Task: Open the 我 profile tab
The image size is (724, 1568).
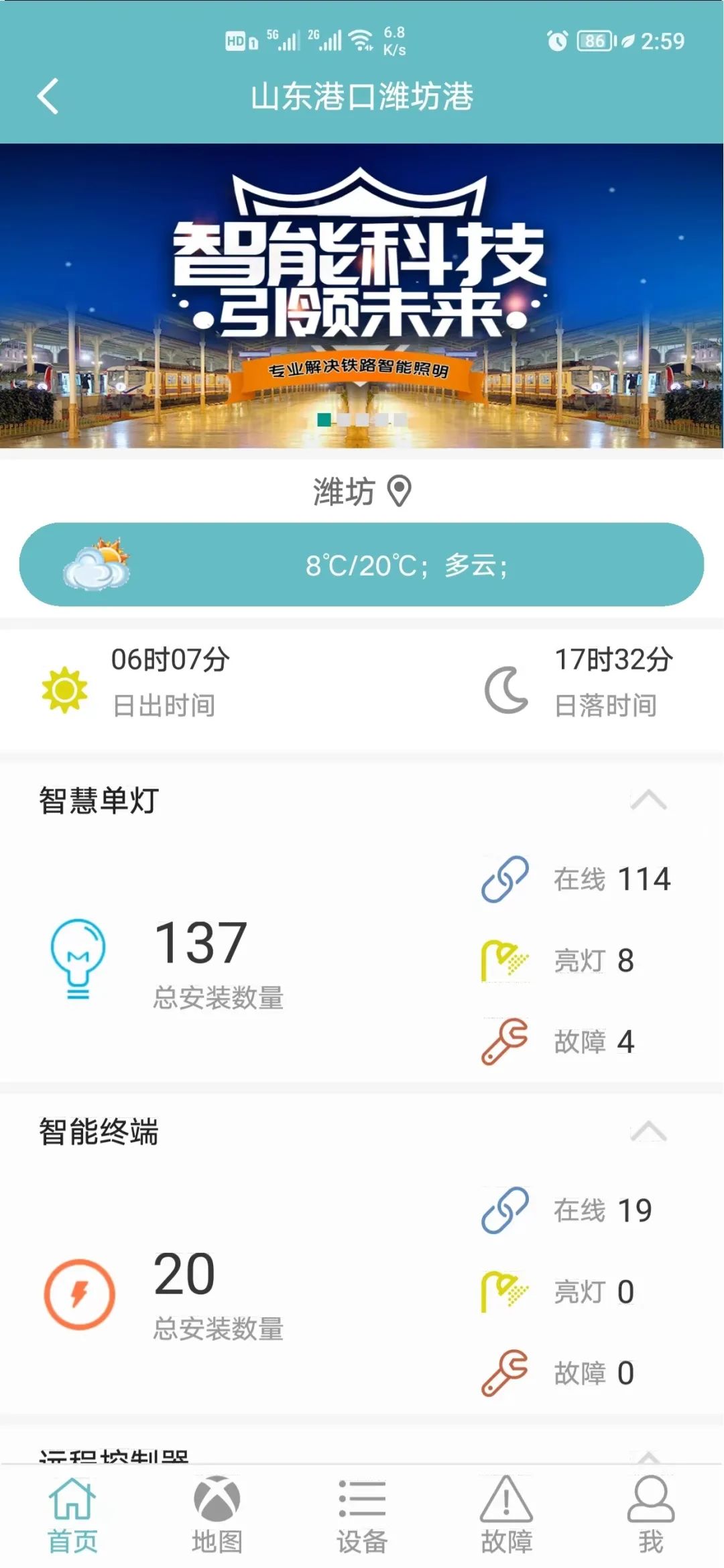Action: click(x=650, y=1514)
